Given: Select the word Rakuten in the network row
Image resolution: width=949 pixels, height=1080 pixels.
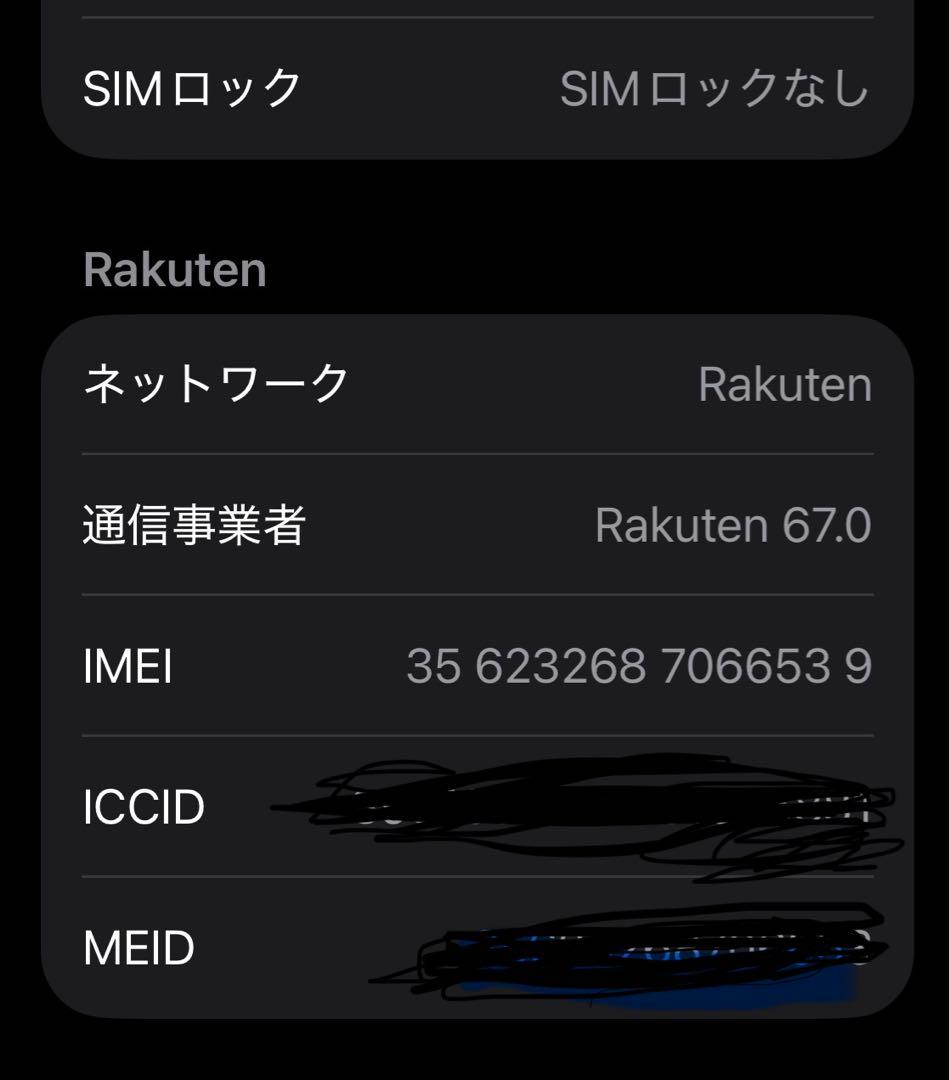Looking at the screenshot, I should point(783,385).
